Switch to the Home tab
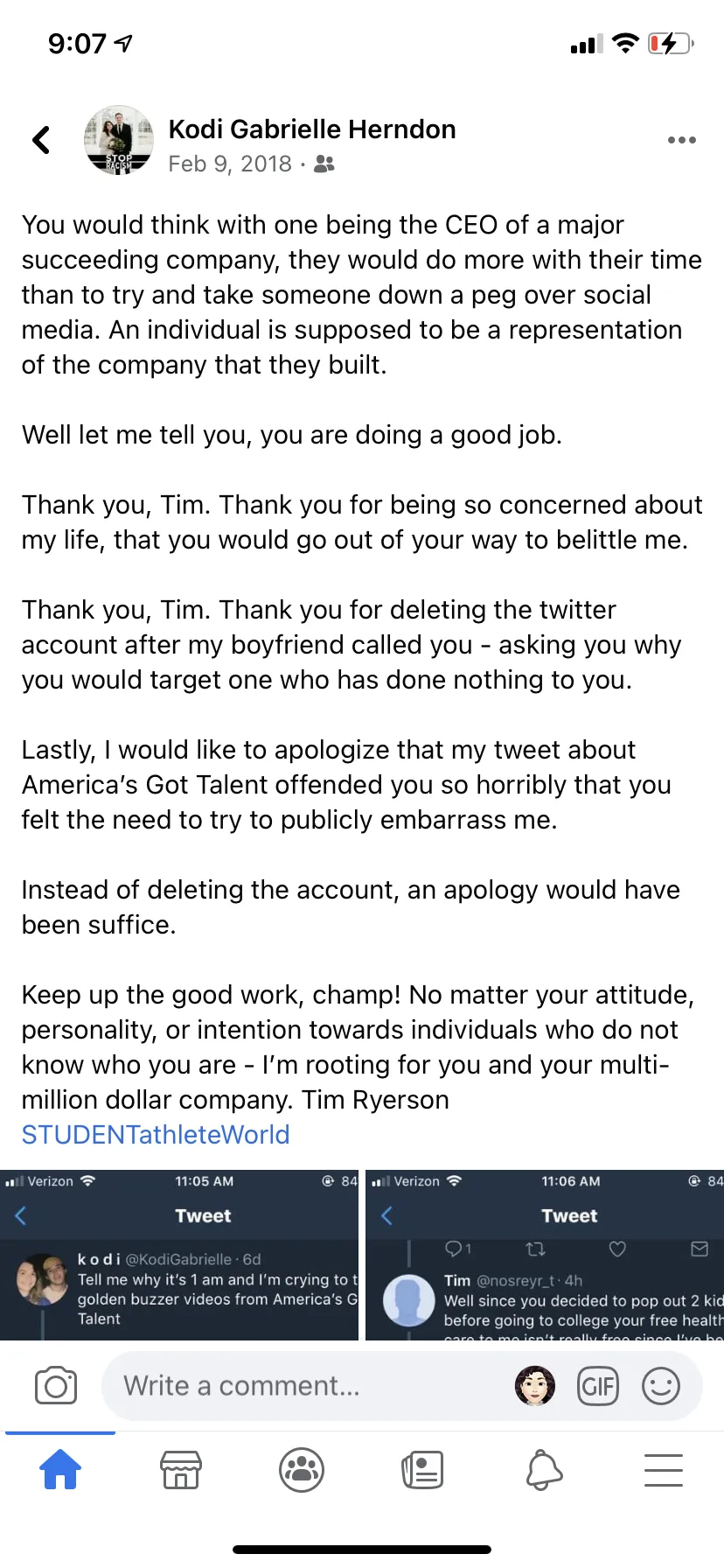The image size is (724, 1568). point(60,1469)
